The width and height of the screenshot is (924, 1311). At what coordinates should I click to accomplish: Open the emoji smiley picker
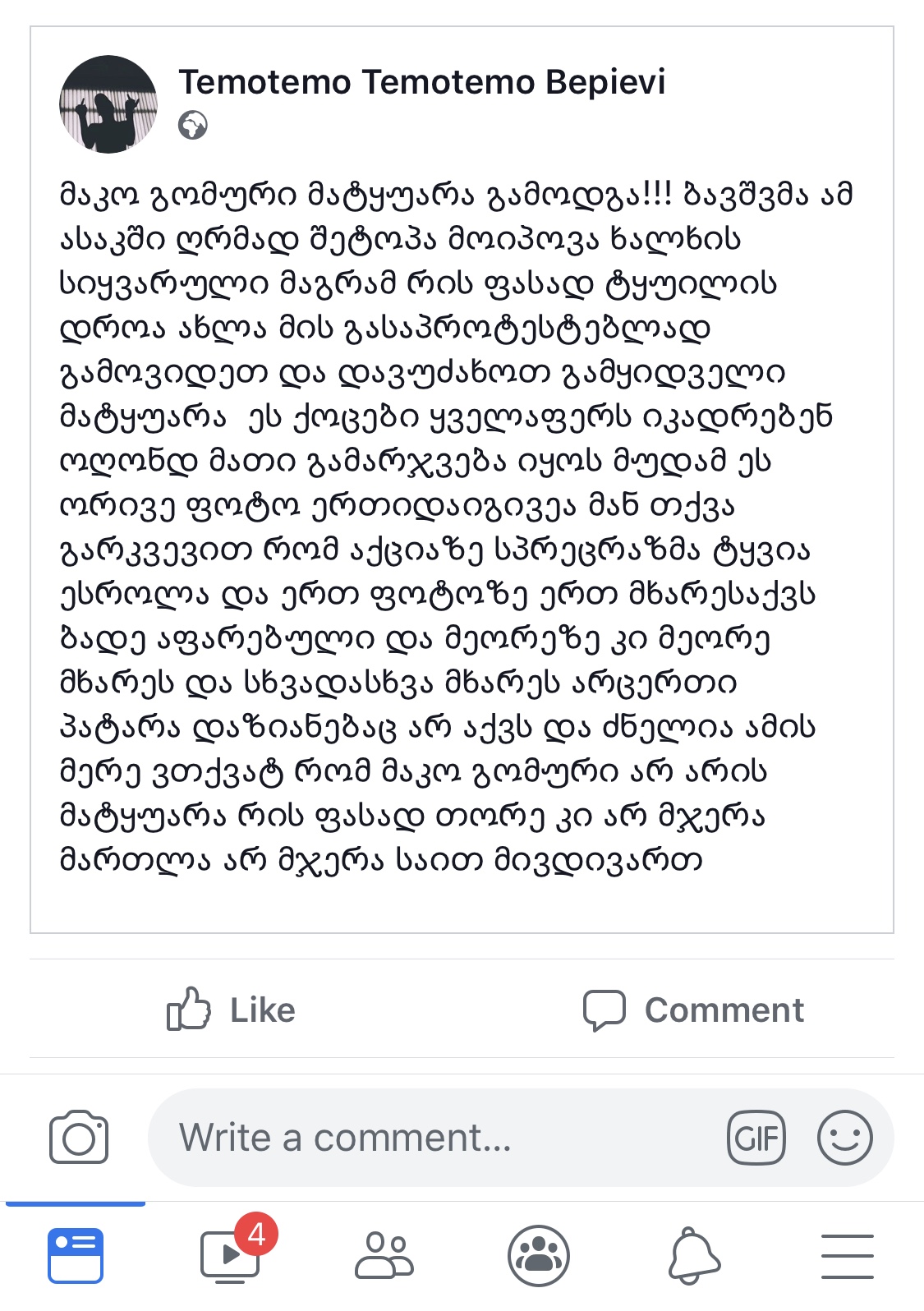tap(844, 1138)
